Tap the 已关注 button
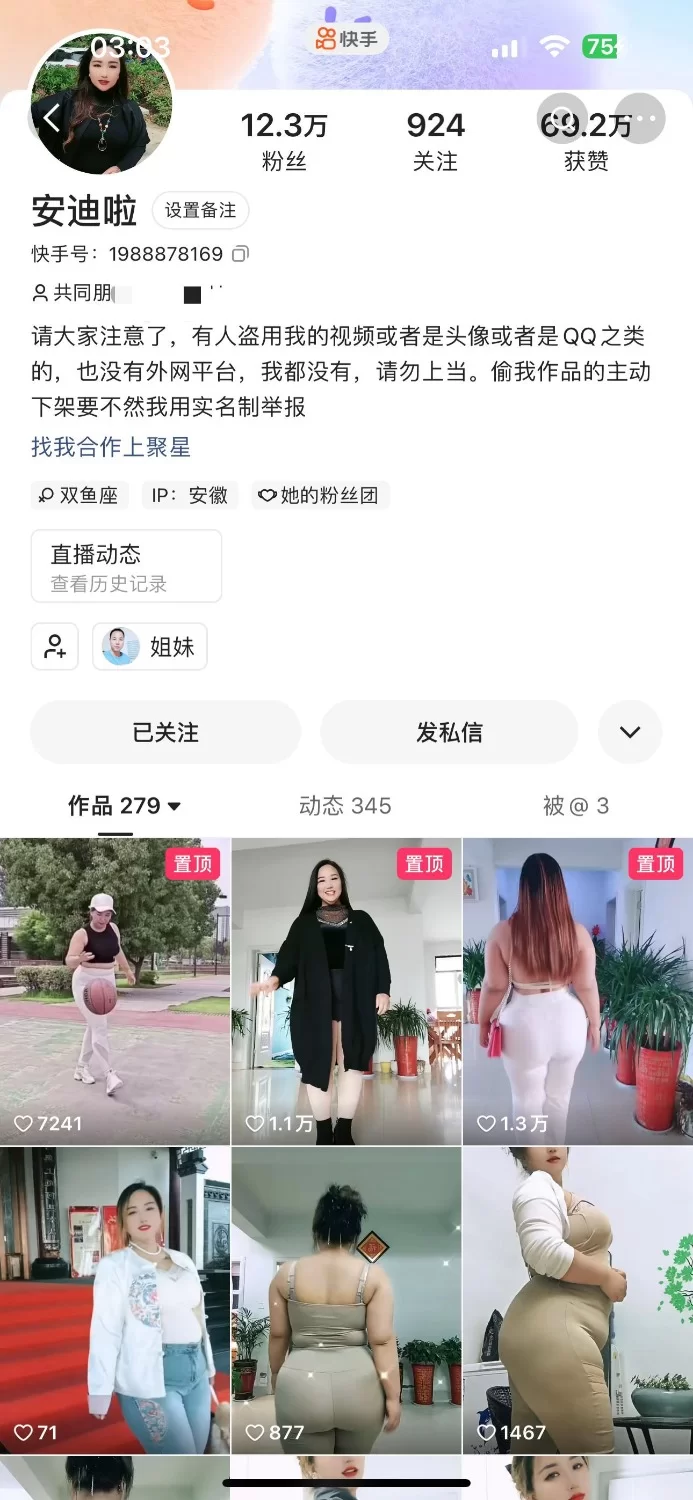 (x=166, y=732)
